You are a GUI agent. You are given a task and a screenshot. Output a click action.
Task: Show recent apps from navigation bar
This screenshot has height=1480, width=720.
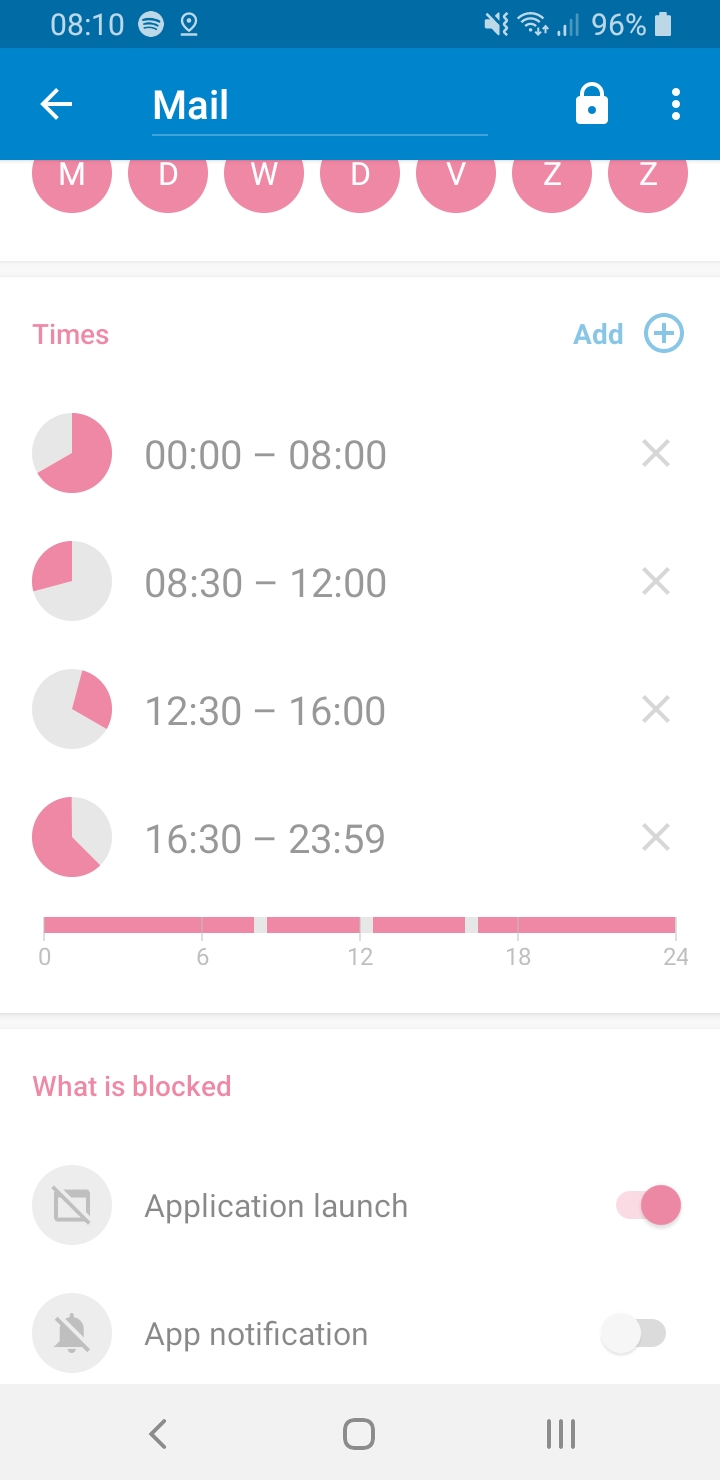click(561, 1434)
